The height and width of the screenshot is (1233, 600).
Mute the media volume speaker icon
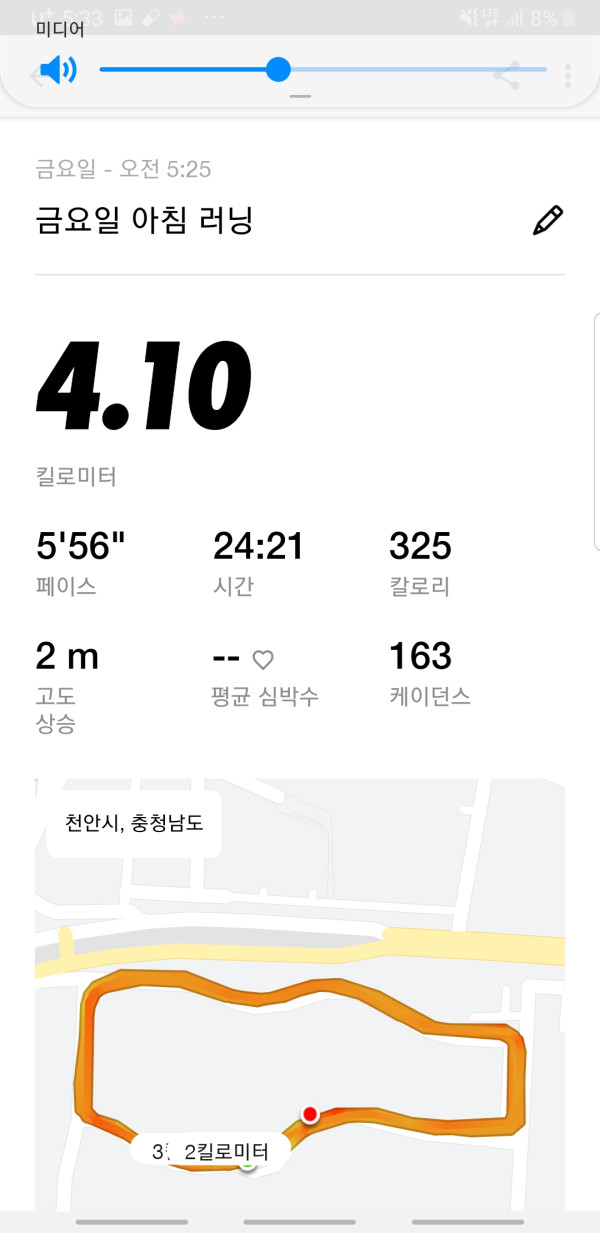58,70
